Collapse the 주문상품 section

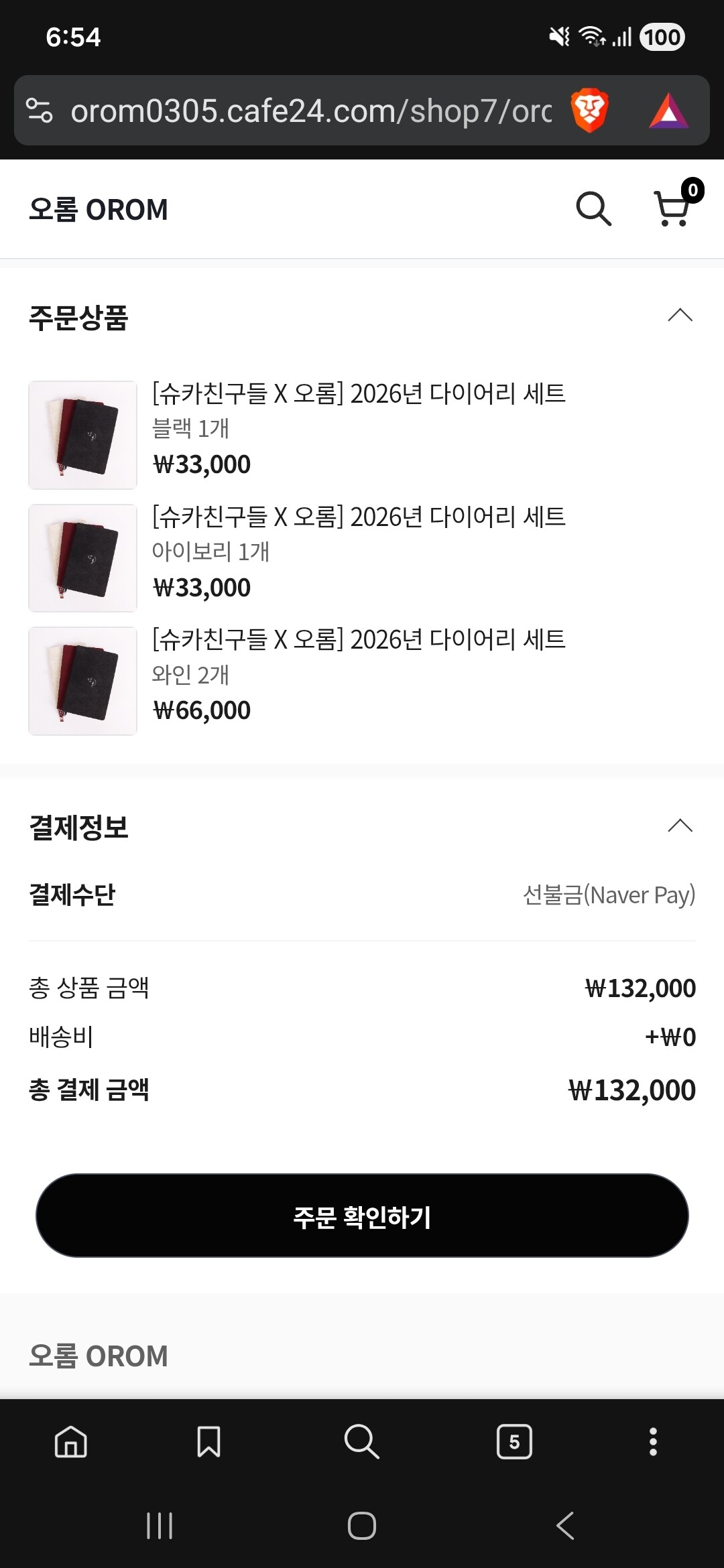(x=680, y=316)
